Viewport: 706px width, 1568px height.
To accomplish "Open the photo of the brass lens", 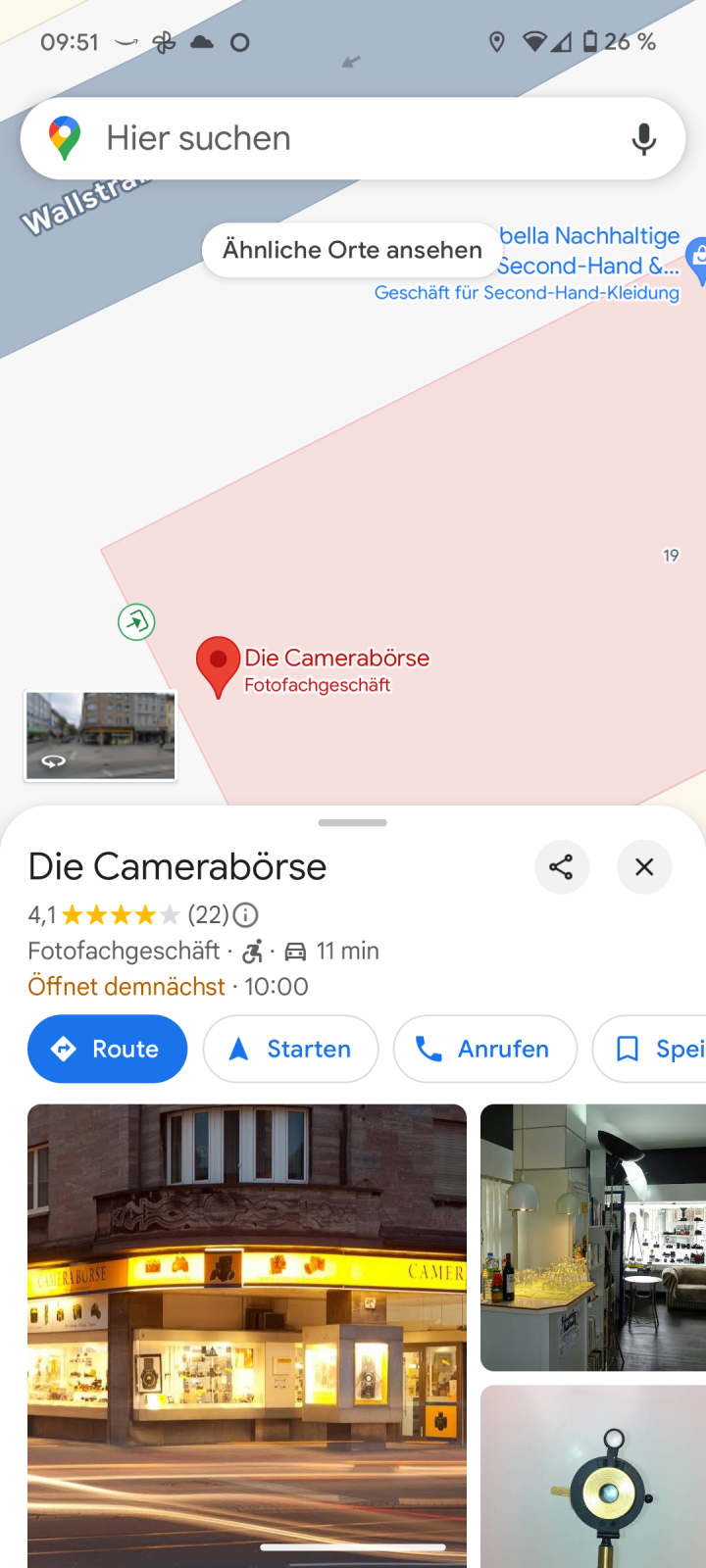I will pos(592,1475).
